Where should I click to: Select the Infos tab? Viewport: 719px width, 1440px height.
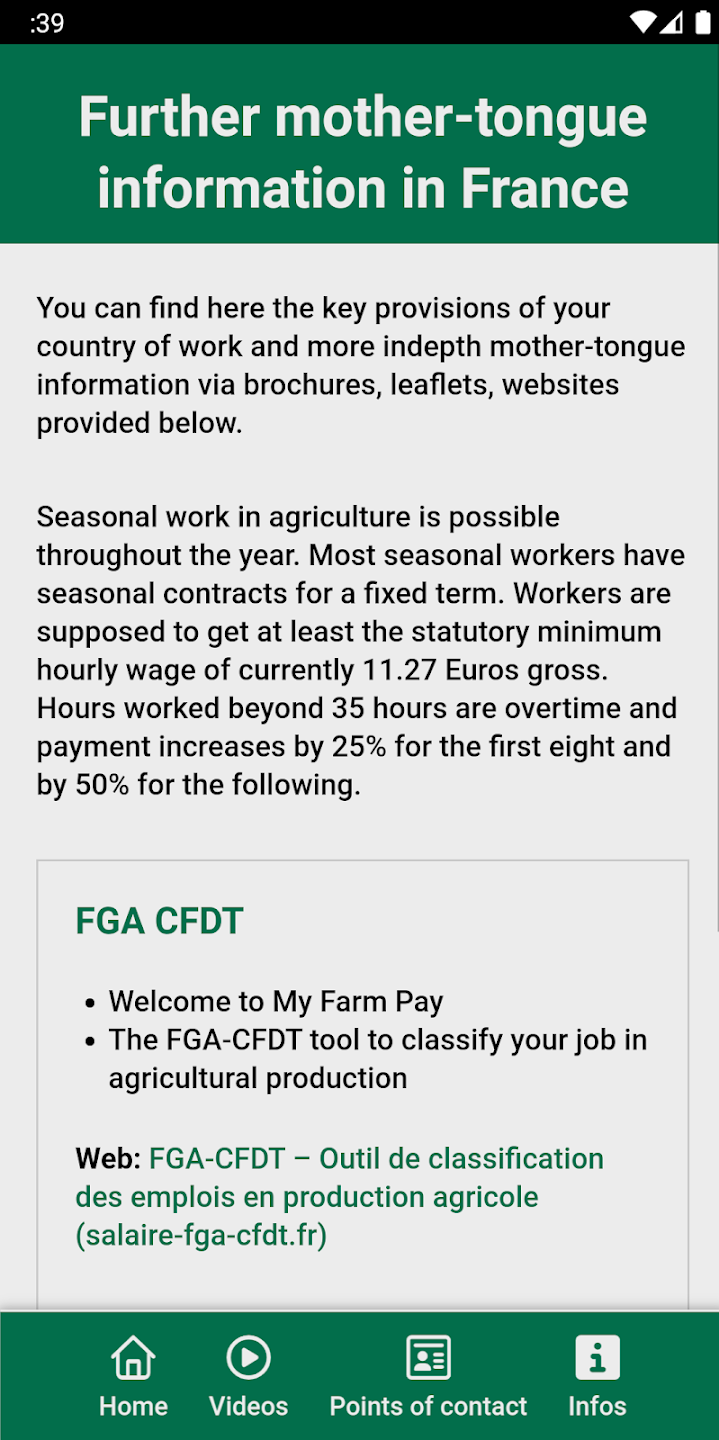(x=597, y=1377)
